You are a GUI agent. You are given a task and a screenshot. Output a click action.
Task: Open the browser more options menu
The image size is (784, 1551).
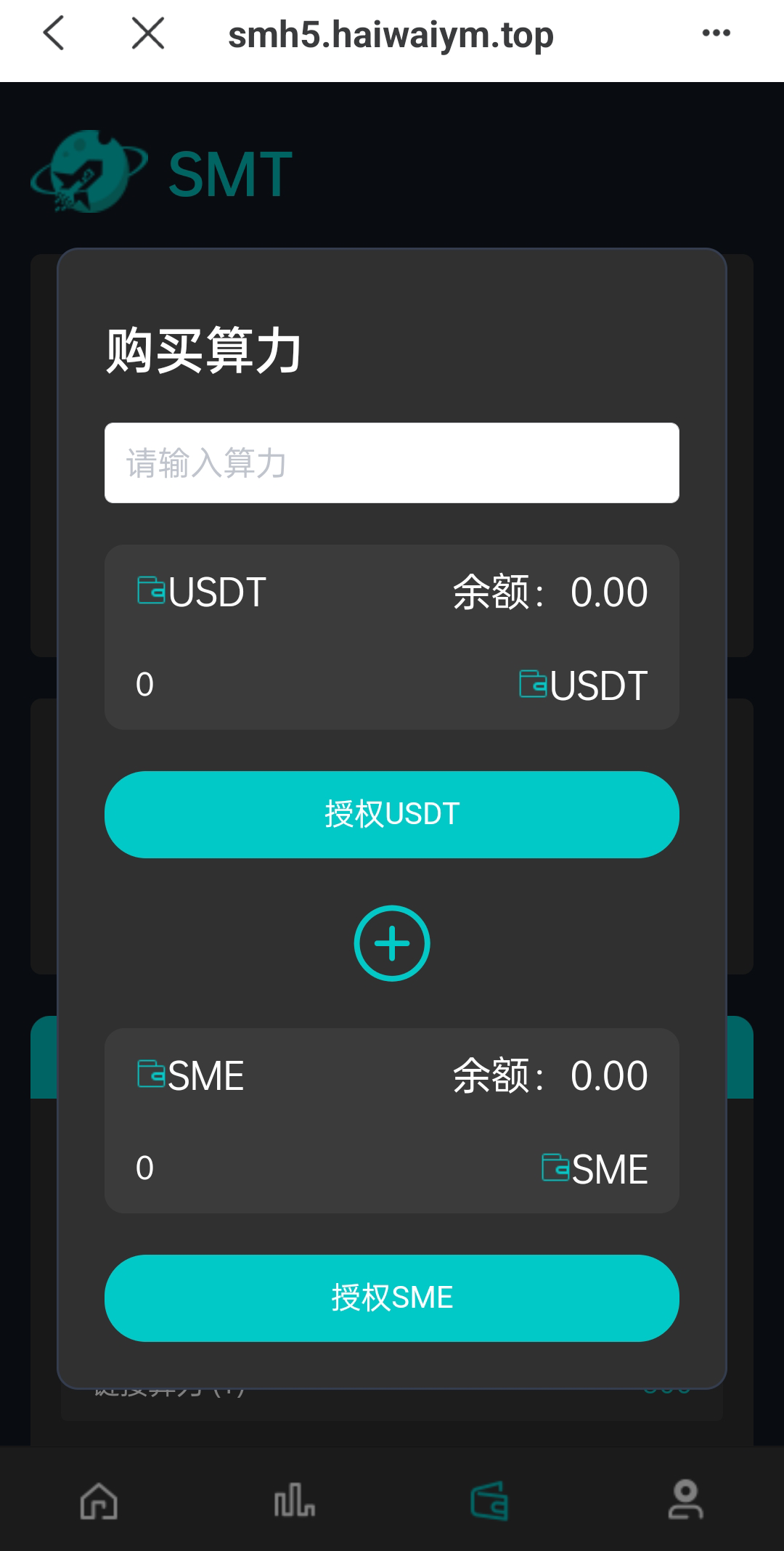pos(716,32)
